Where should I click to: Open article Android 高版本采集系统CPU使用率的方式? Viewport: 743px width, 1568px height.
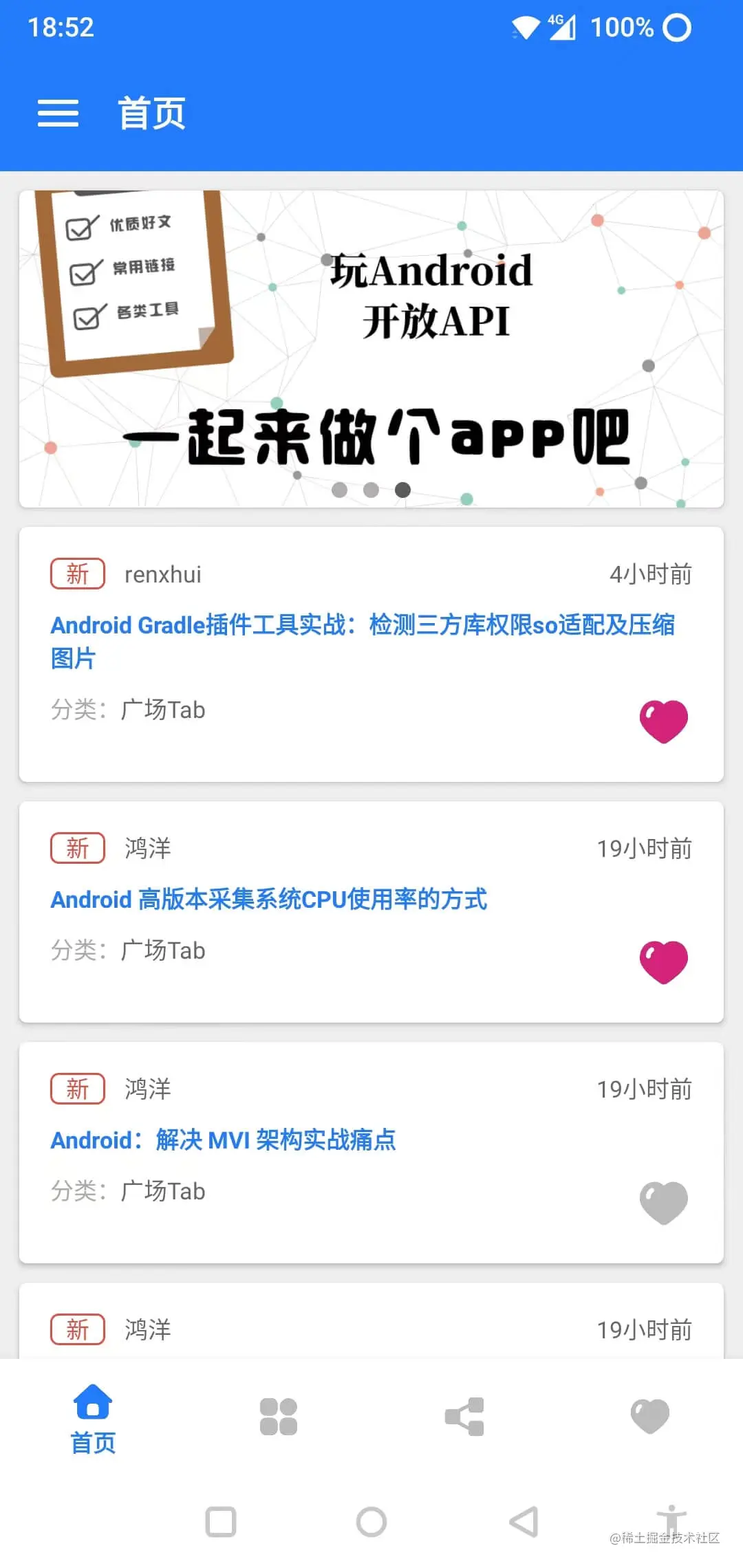coord(269,899)
